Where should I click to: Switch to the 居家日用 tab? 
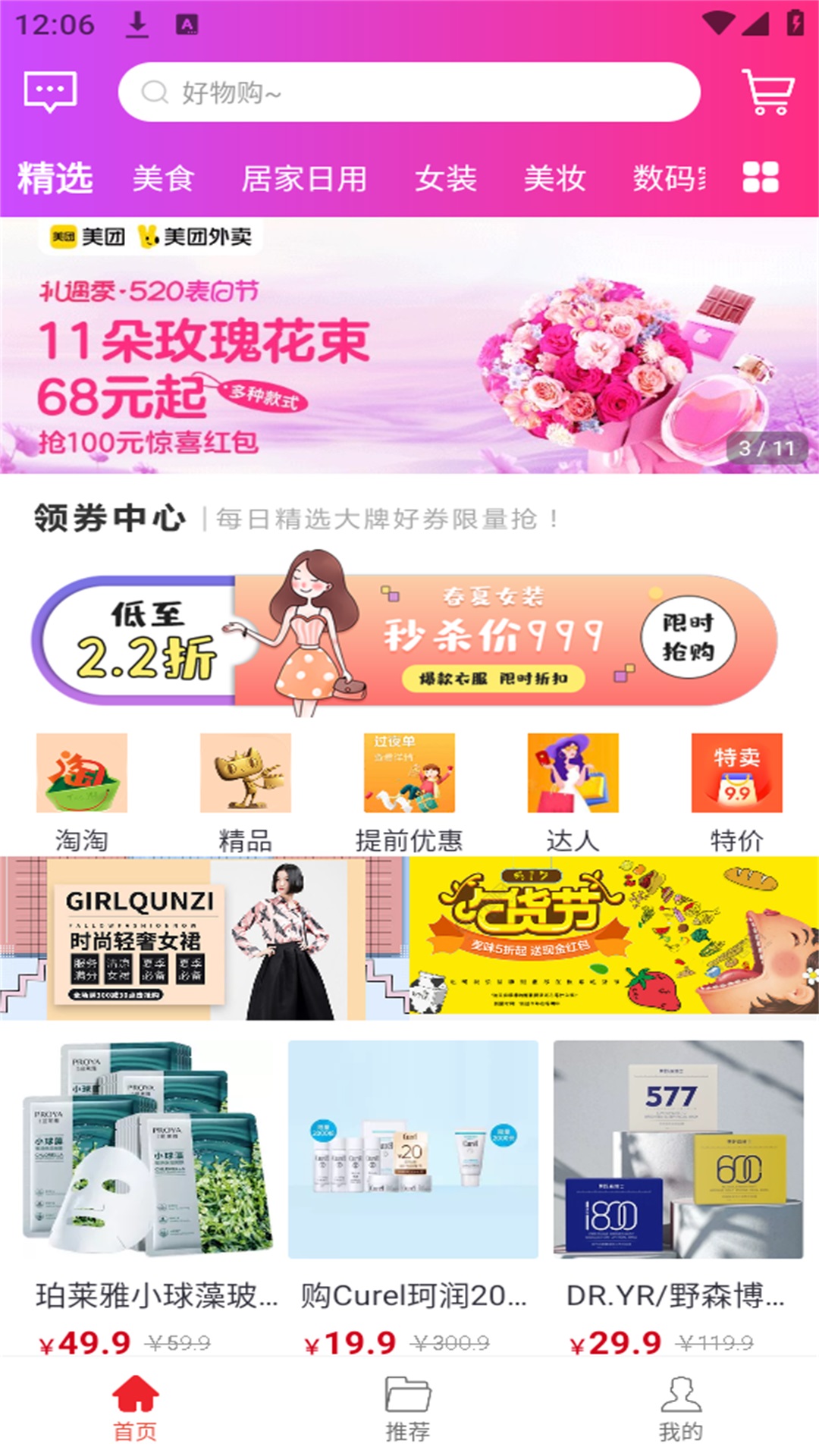[x=304, y=180]
